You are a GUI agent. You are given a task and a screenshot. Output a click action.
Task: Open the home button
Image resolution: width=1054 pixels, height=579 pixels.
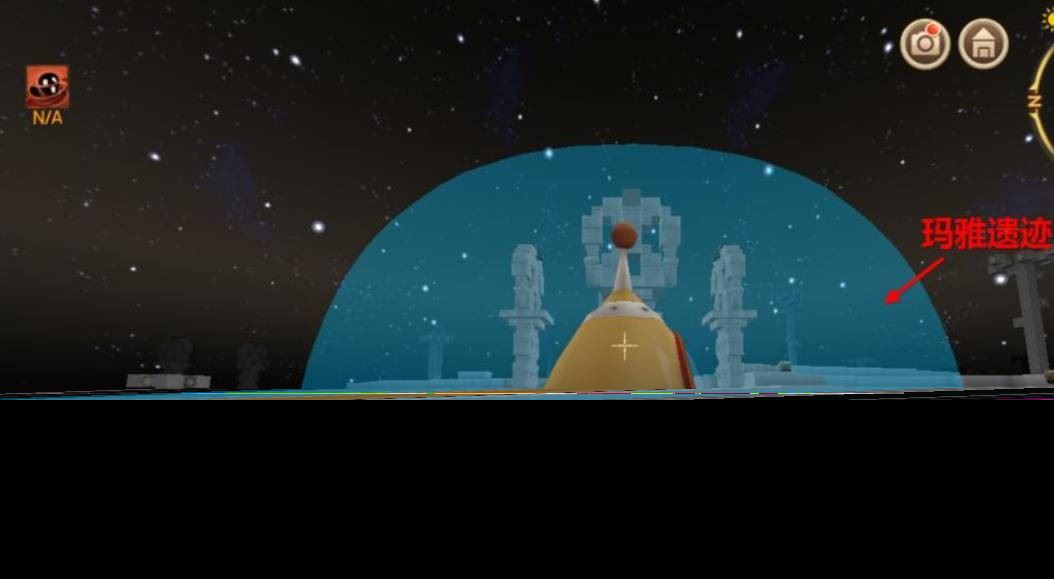tap(983, 44)
